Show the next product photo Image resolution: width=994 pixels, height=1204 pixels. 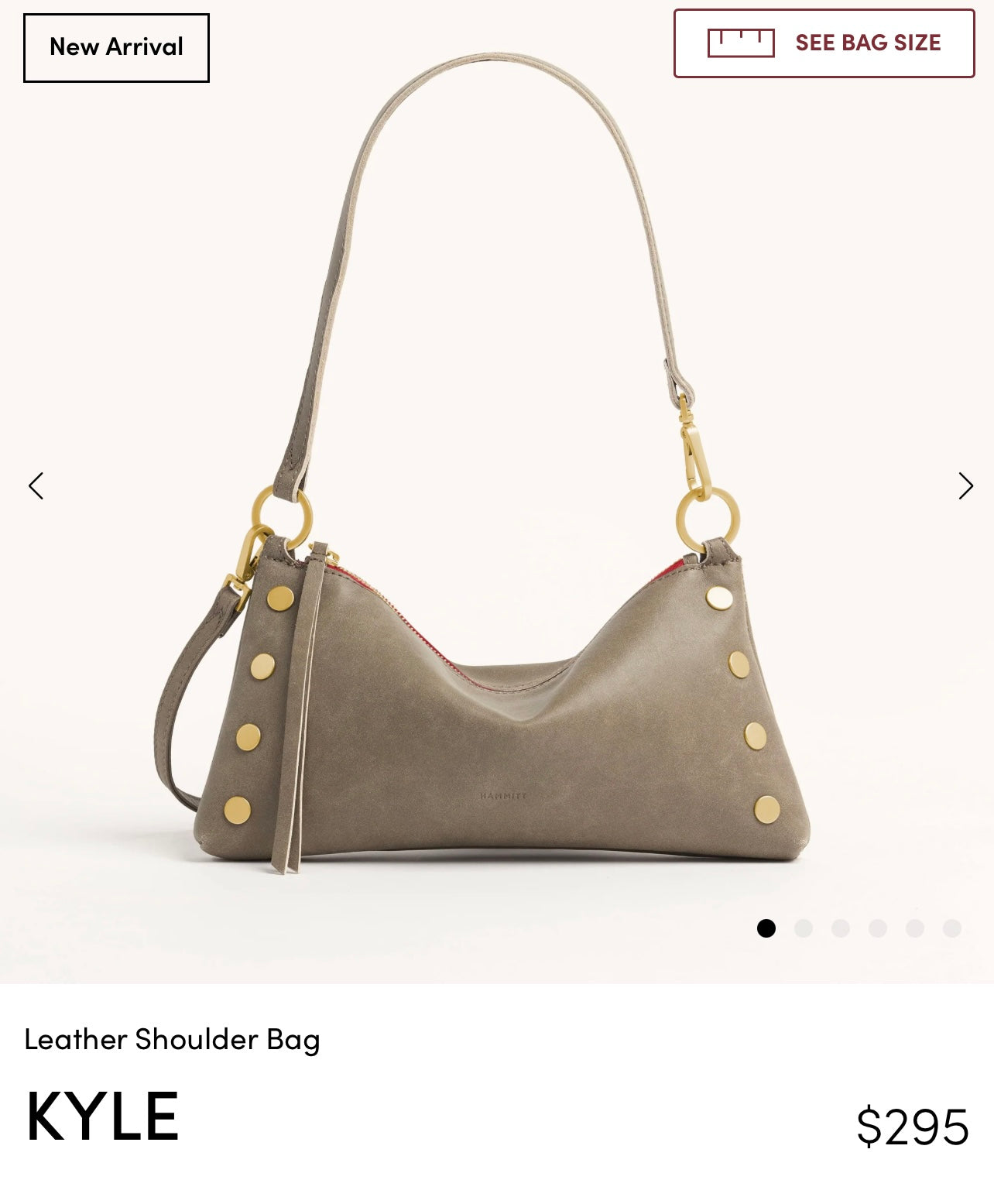965,486
